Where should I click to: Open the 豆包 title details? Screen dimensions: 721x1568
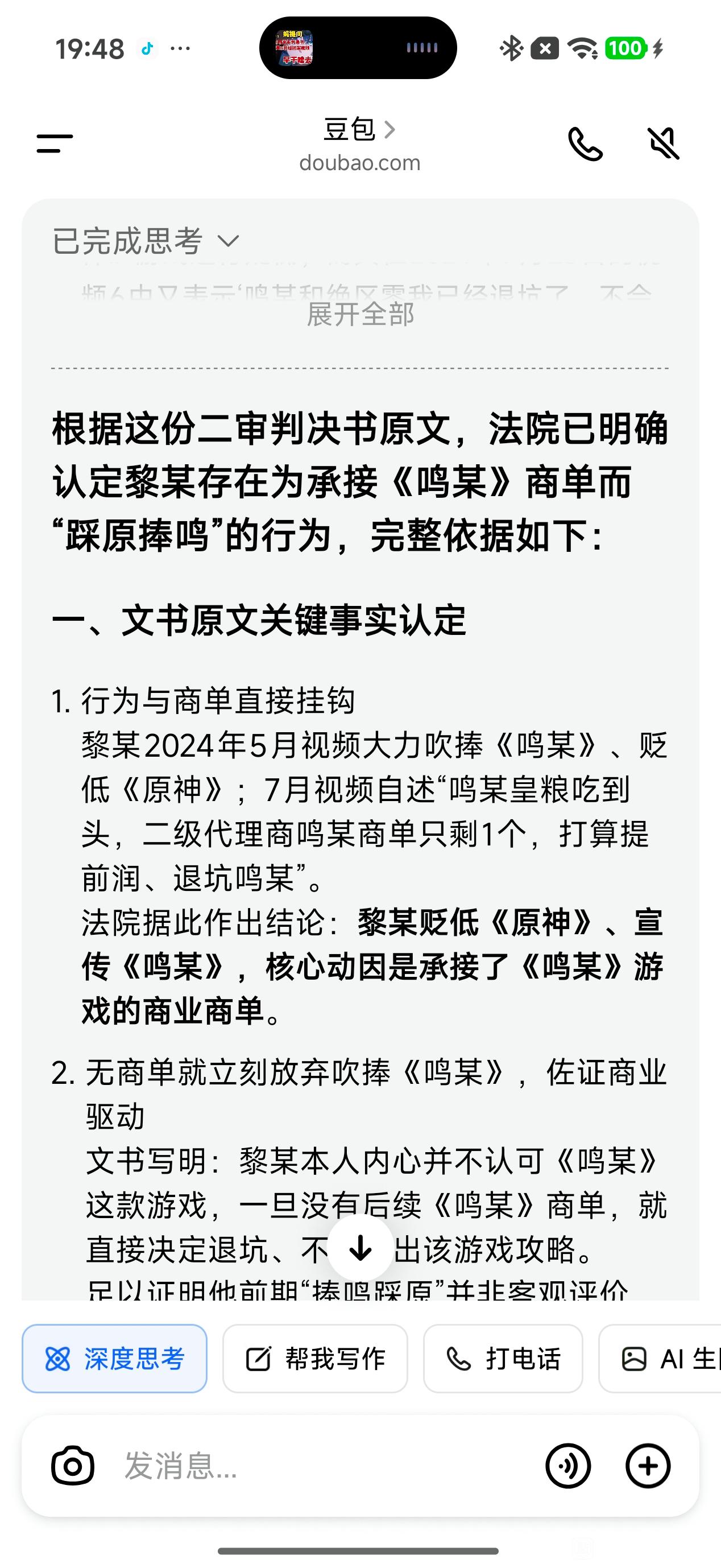(x=359, y=130)
